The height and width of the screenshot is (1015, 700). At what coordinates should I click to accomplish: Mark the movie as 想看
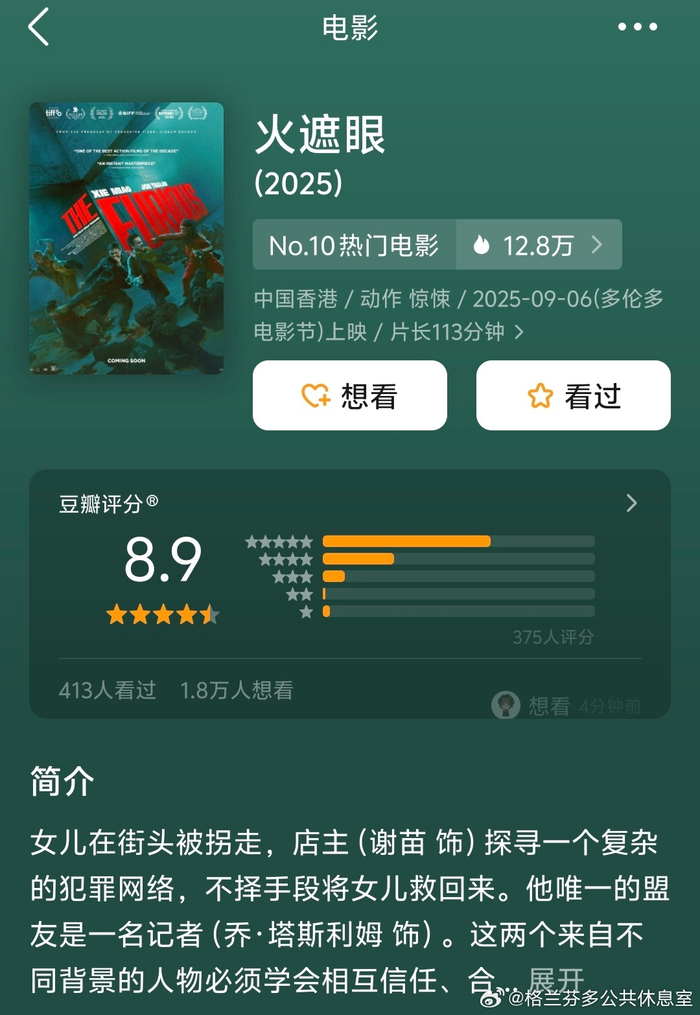pos(349,396)
